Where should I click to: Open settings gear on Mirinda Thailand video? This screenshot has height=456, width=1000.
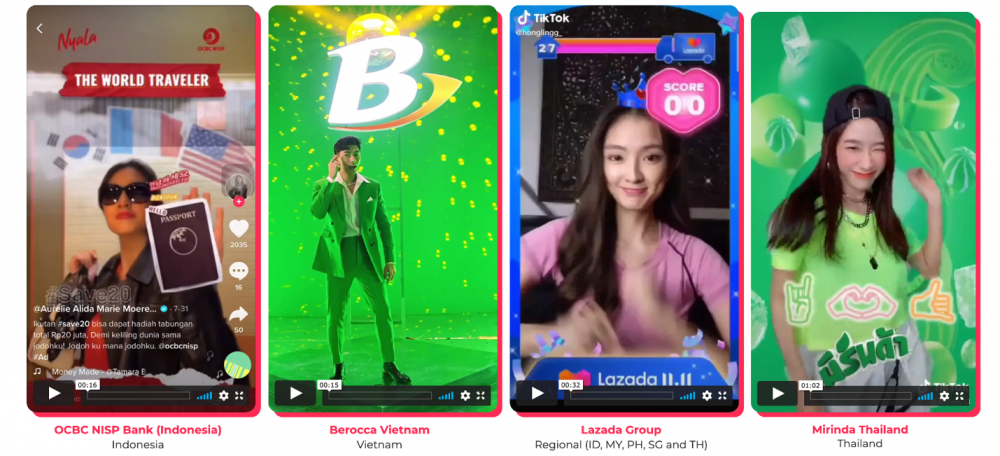point(947,395)
